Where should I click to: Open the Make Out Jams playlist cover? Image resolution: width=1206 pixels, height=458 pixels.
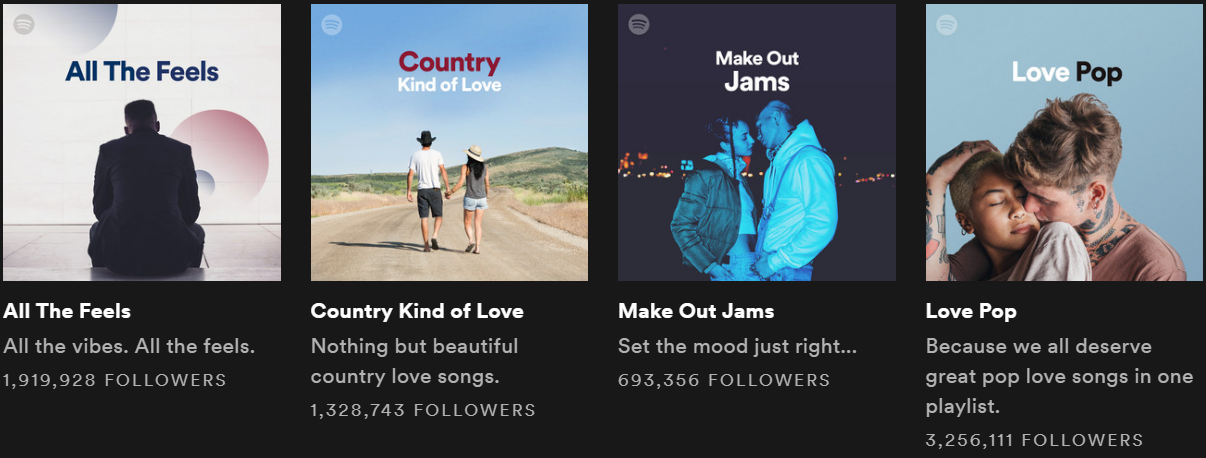pyautogui.click(x=756, y=142)
